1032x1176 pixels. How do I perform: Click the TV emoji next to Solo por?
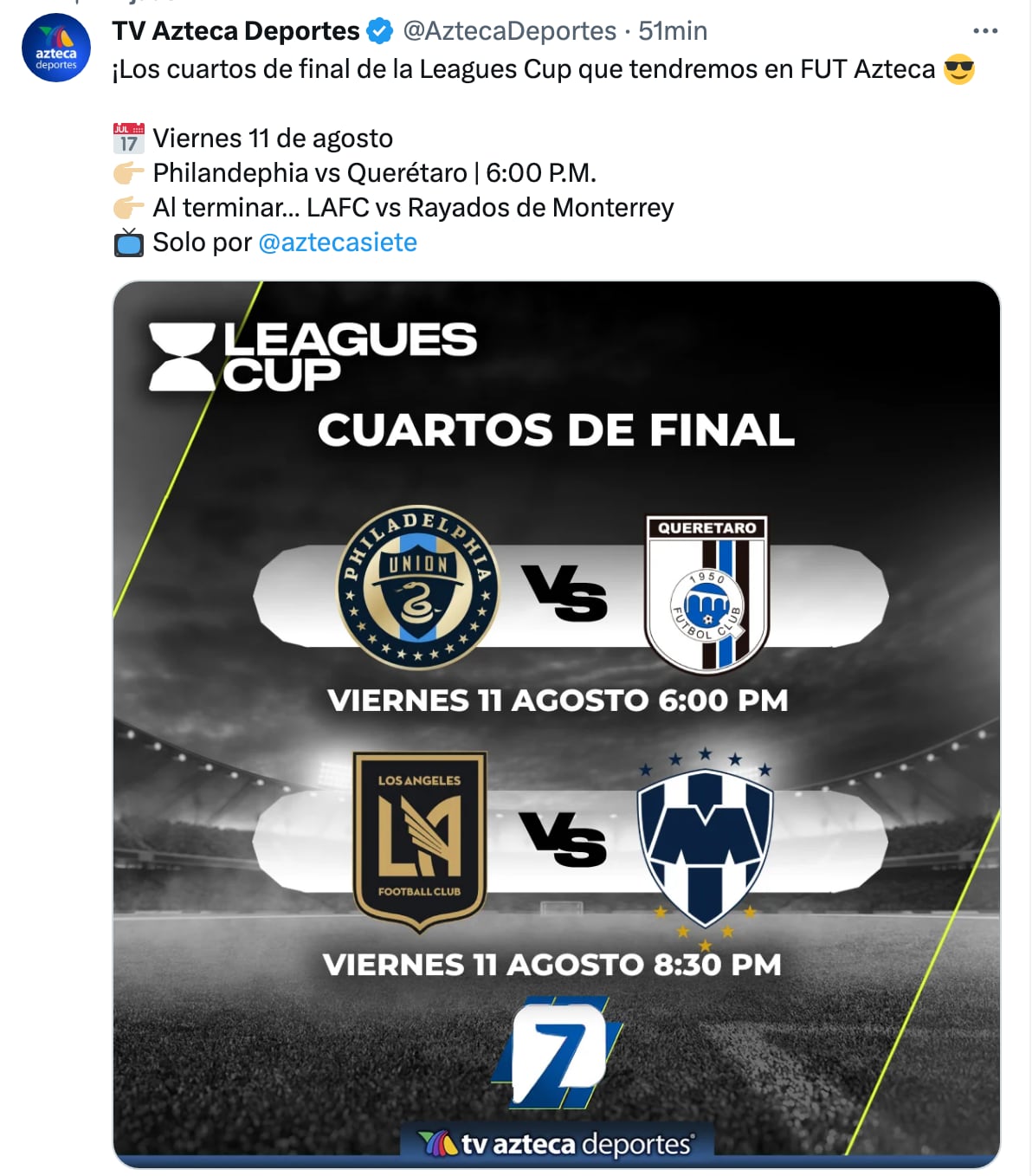point(127,242)
